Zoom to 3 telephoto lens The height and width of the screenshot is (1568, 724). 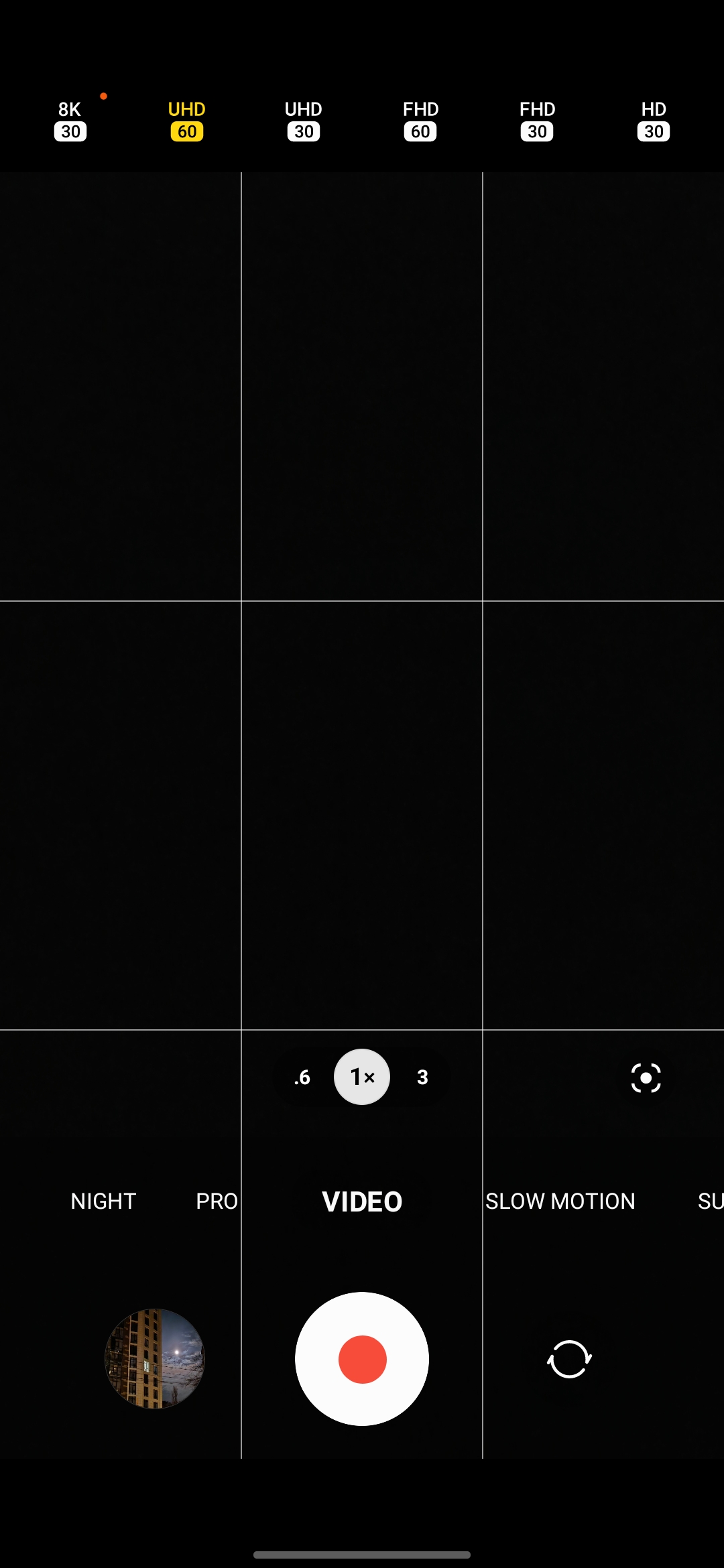point(422,1077)
